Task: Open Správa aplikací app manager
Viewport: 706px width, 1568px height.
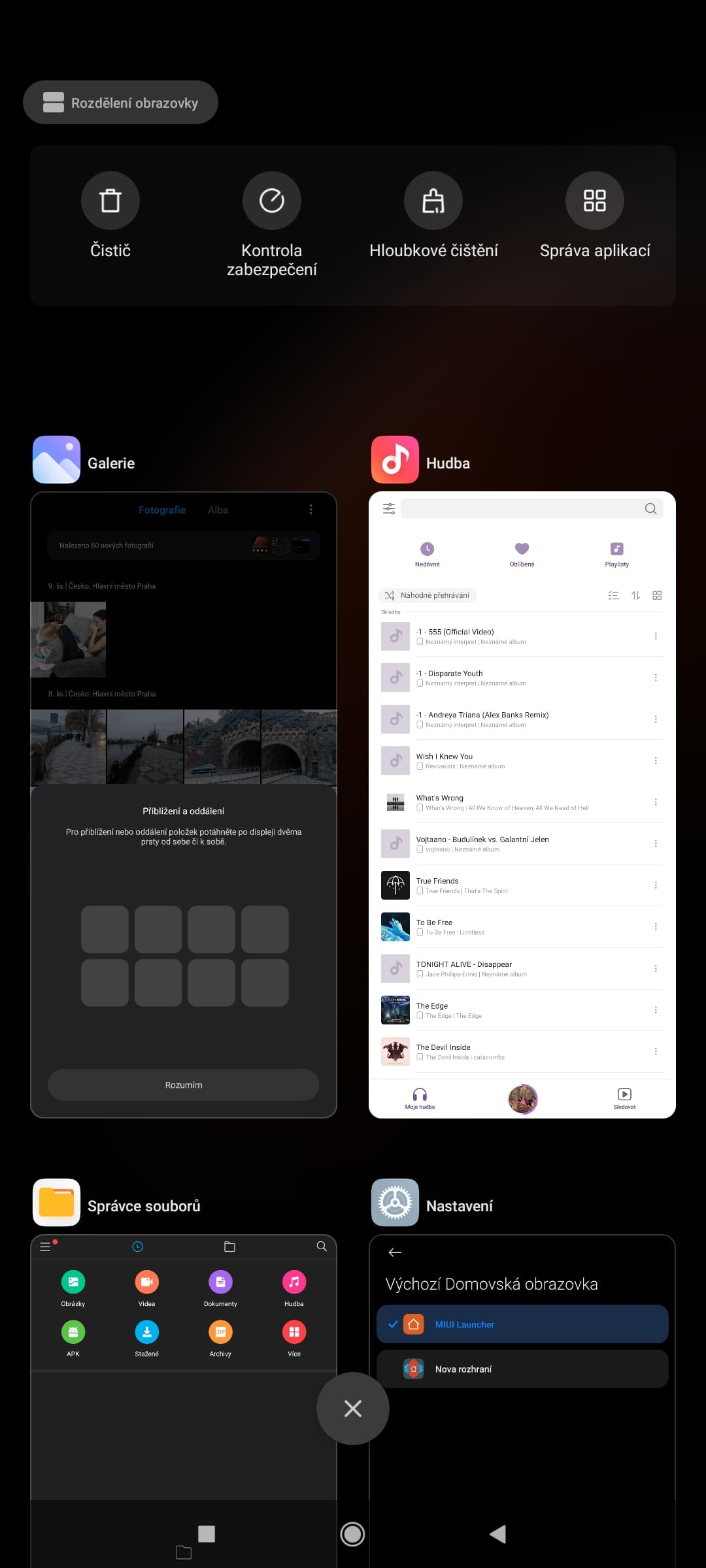Action: pyautogui.click(x=594, y=201)
